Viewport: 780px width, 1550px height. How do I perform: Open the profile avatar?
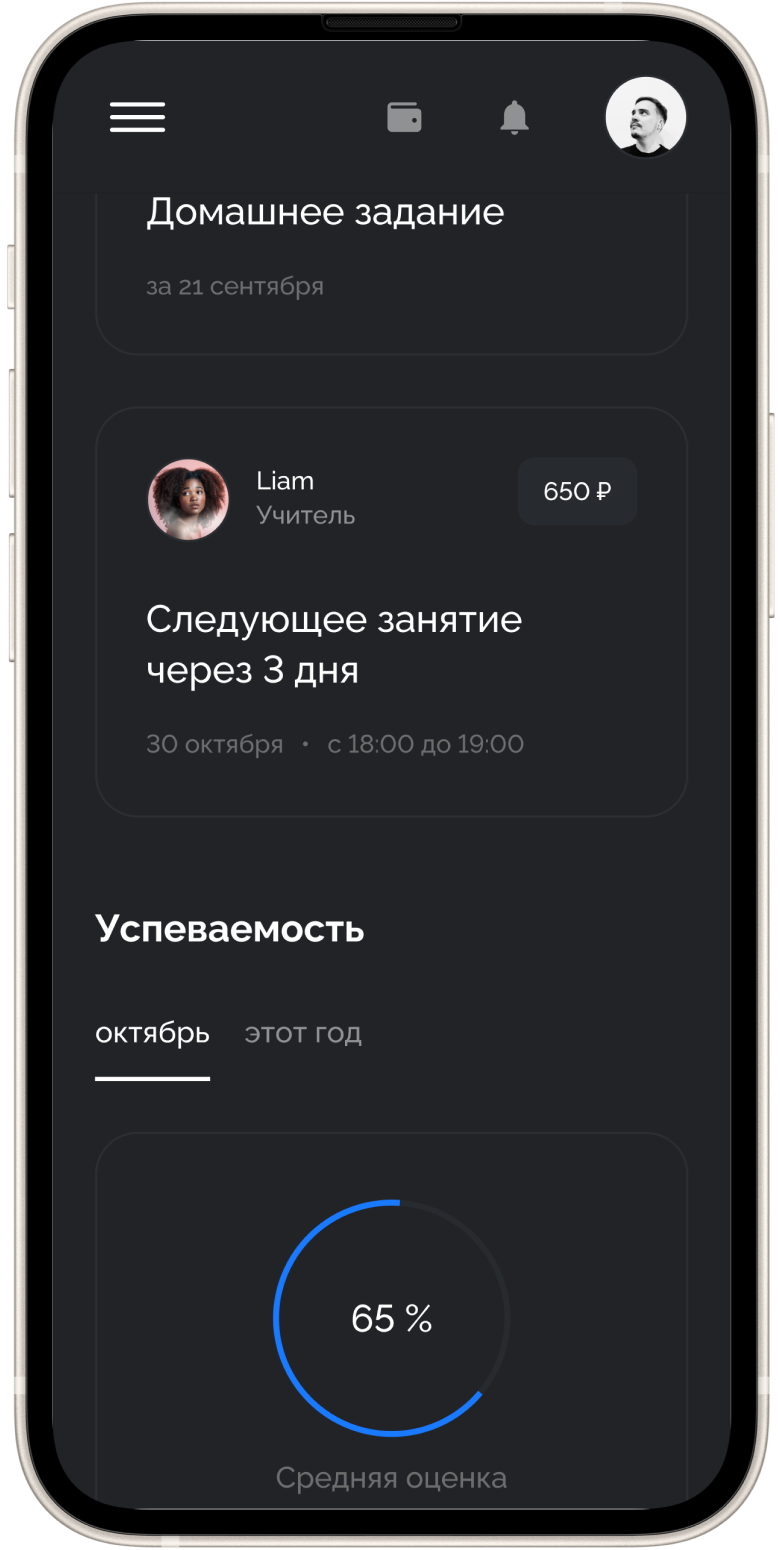click(645, 117)
